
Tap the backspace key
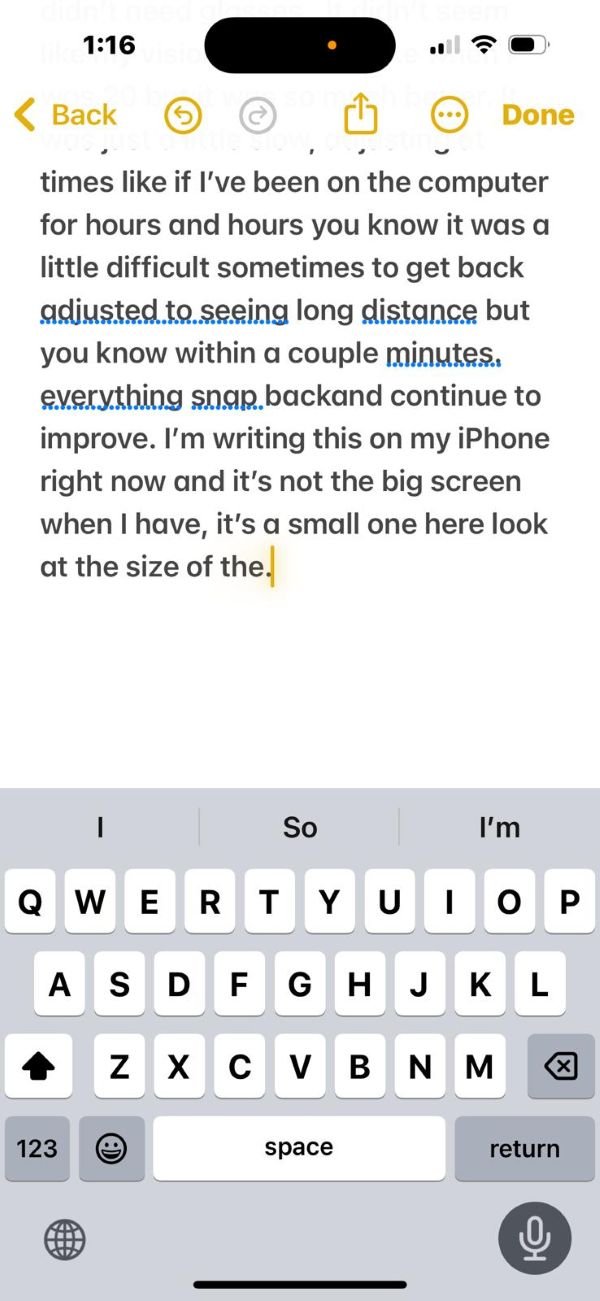pos(560,1067)
